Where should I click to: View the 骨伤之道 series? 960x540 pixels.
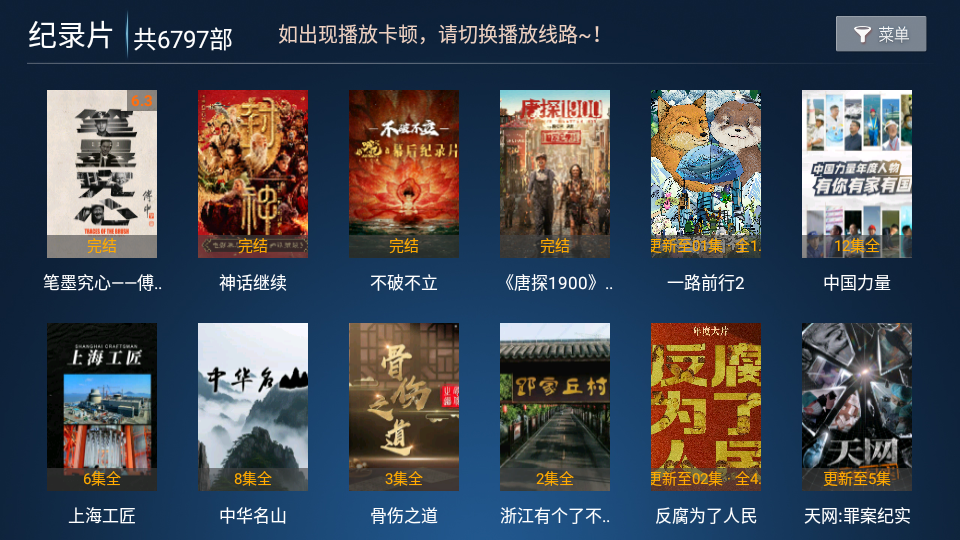pos(404,407)
